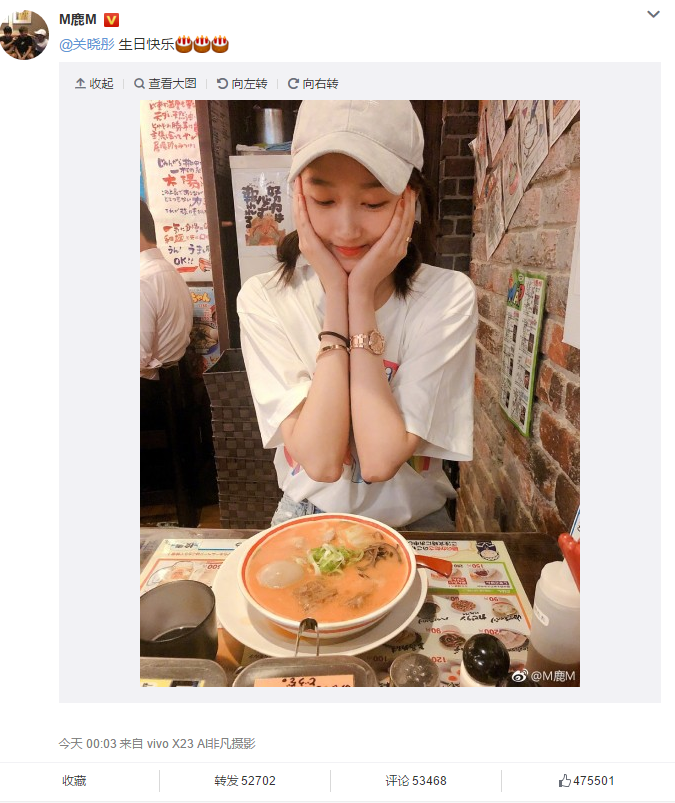Rotate the image right with 向右转

(x=313, y=84)
